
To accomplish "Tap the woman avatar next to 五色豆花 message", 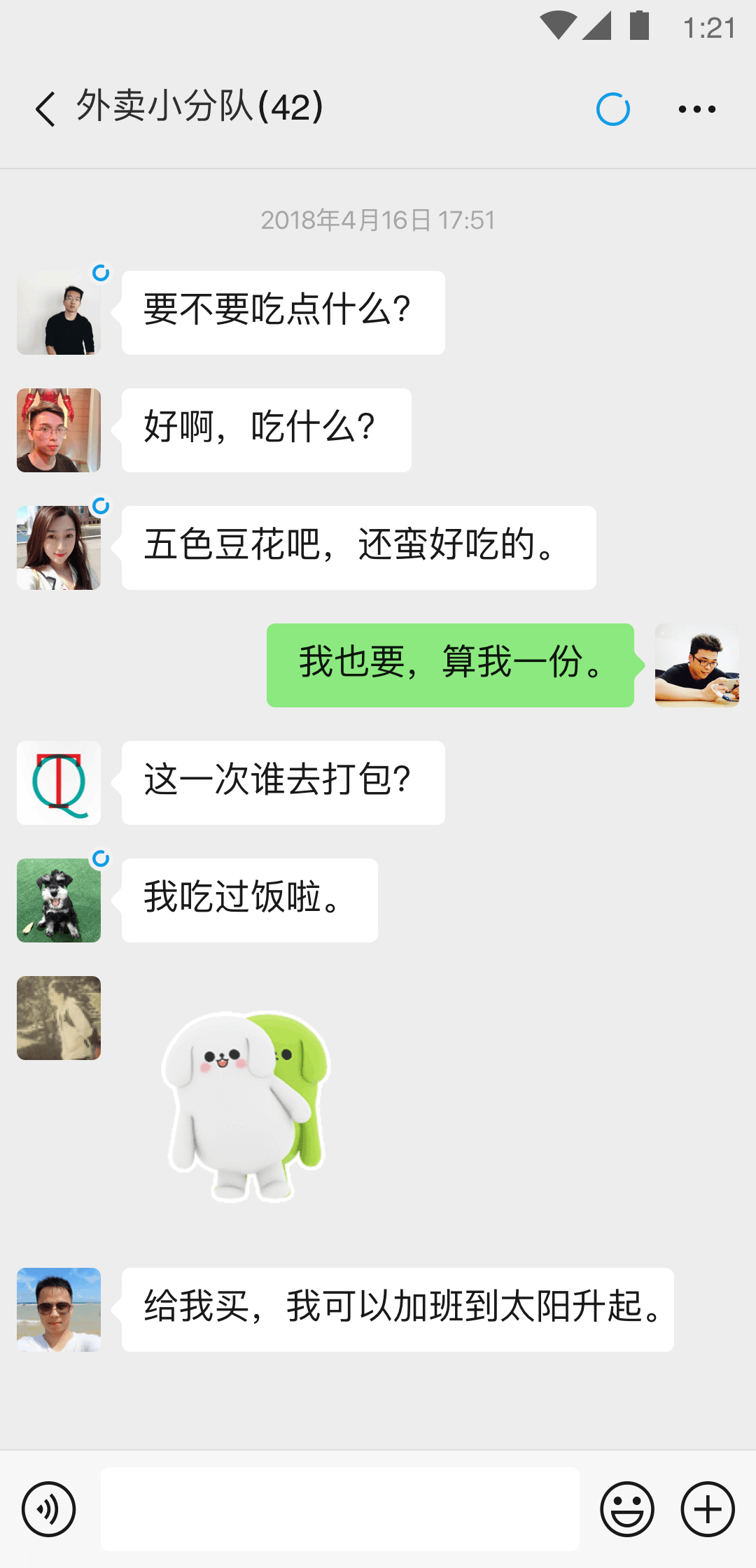I will tap(58, 546).
